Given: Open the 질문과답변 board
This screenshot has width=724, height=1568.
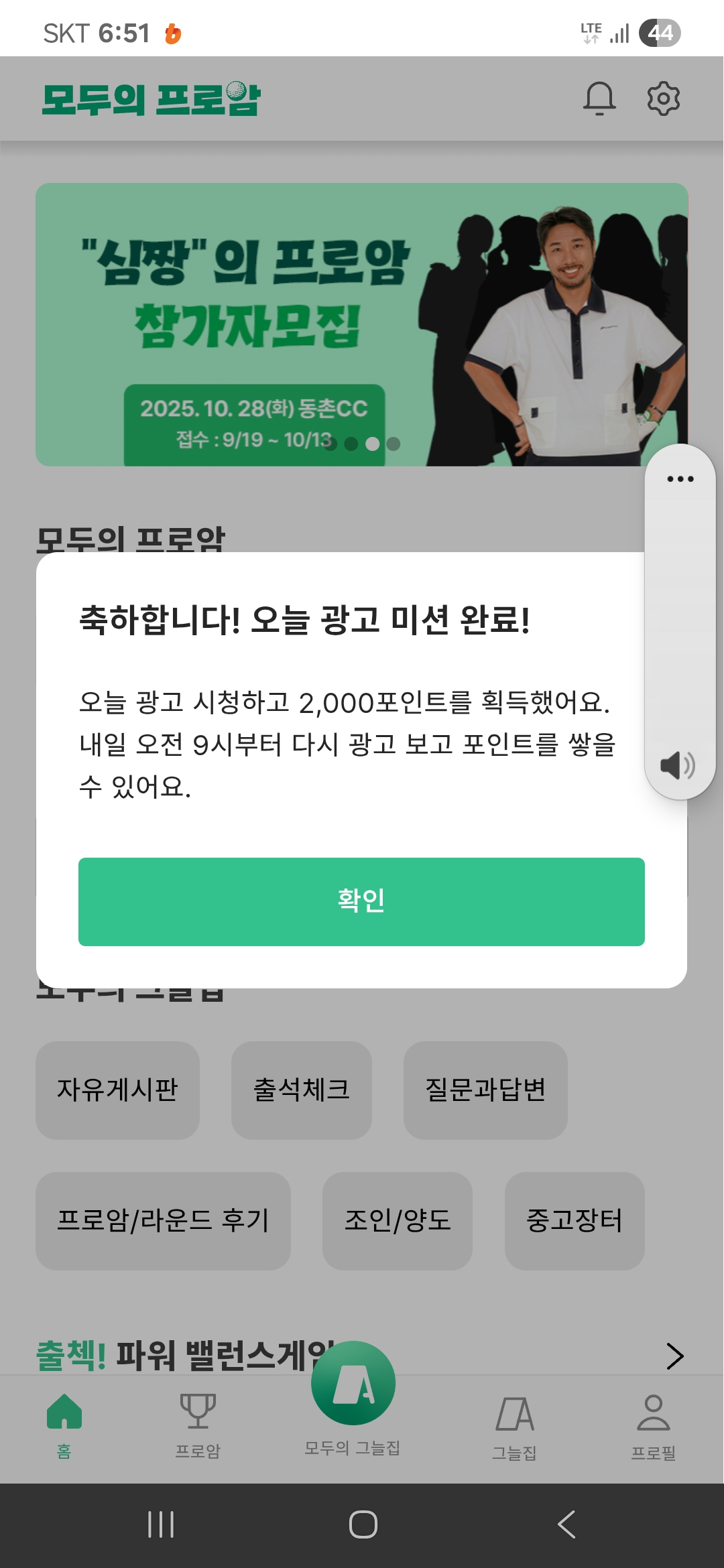Looking at the screenshot, I should pos(485,1090).
